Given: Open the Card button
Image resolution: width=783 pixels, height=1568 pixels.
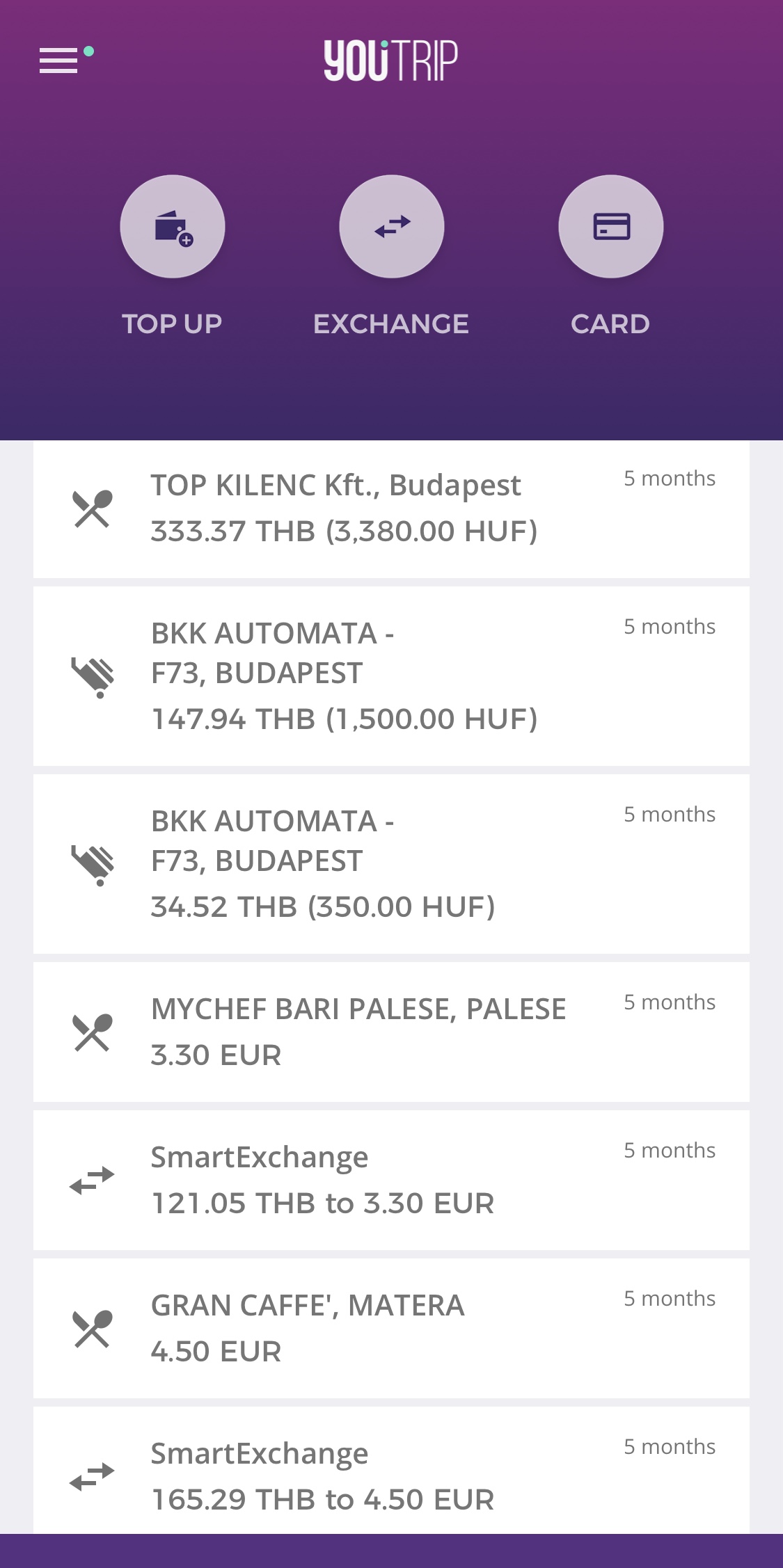Looking at the screenshot, I should (611, 227).
